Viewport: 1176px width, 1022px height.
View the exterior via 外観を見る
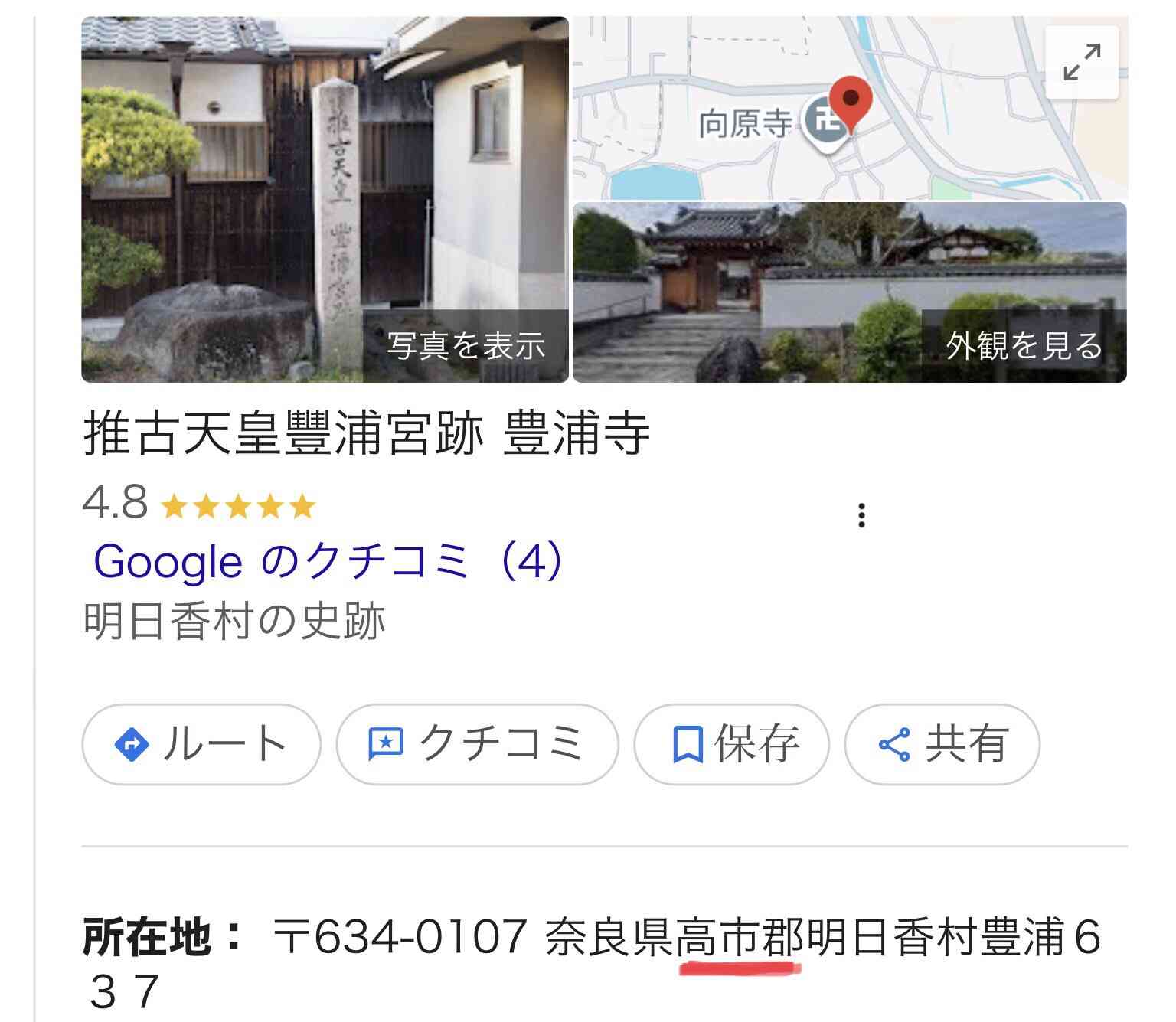(1023, 346)
